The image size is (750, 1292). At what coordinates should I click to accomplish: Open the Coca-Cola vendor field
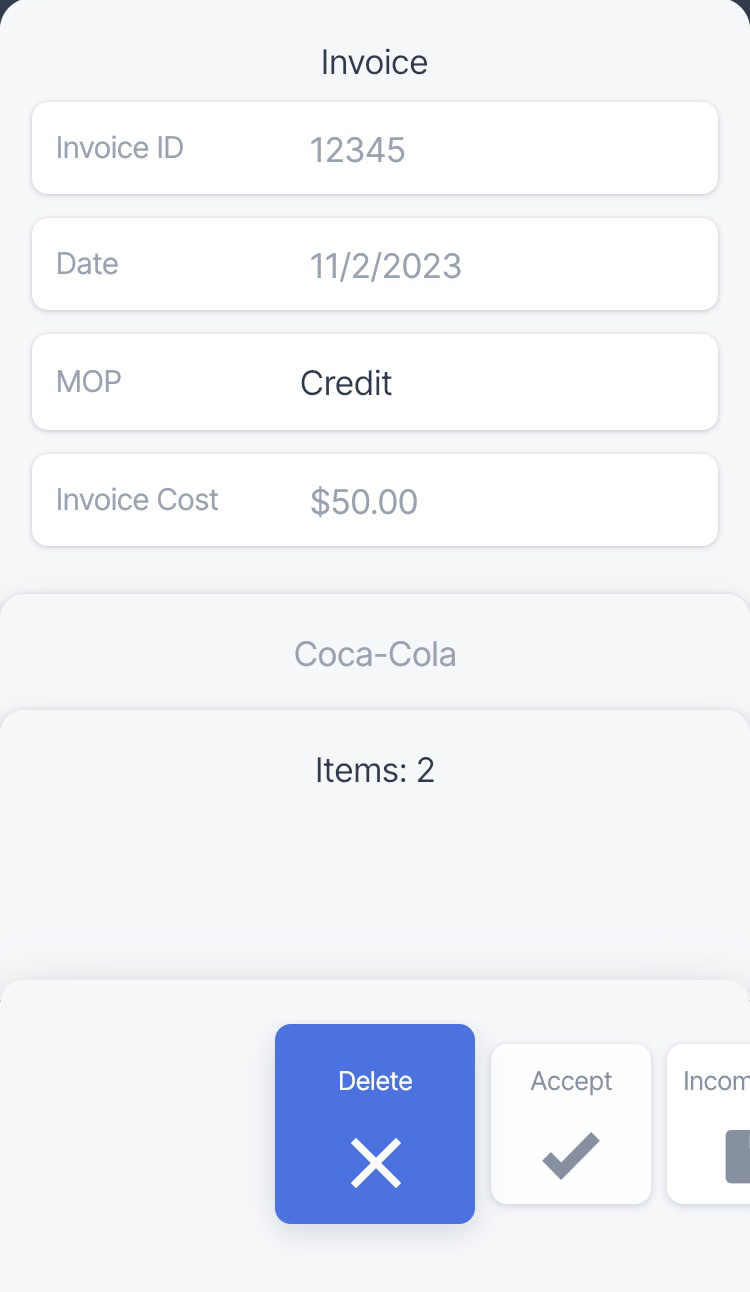tap(375, 654)
